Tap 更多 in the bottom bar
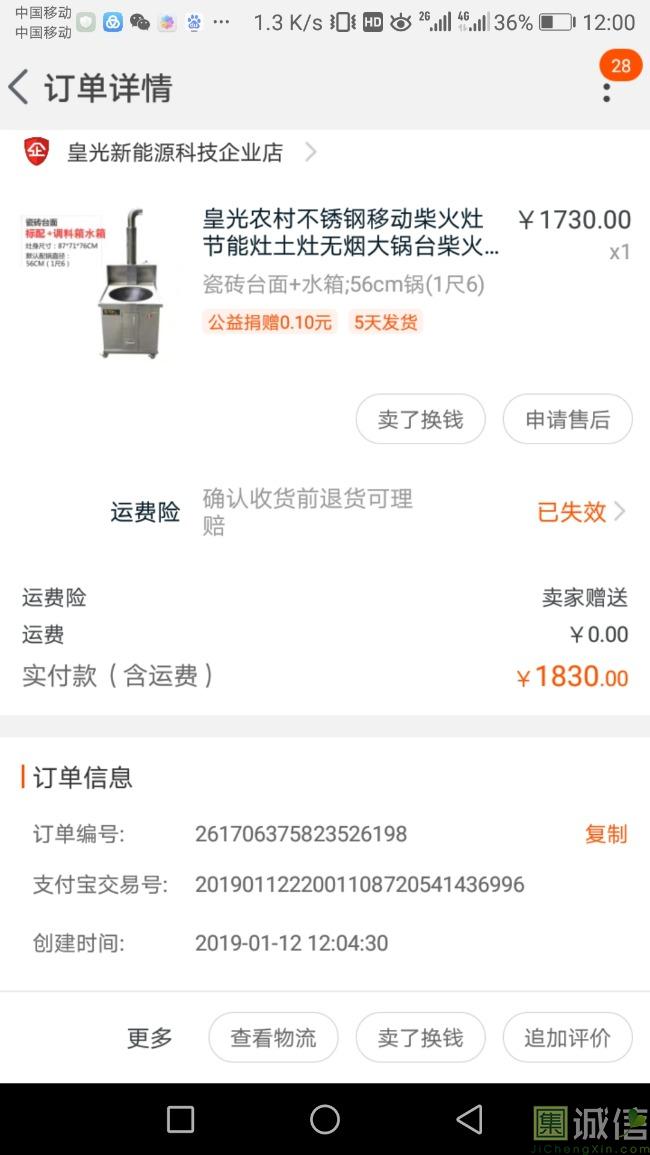 coord(150,1038)
